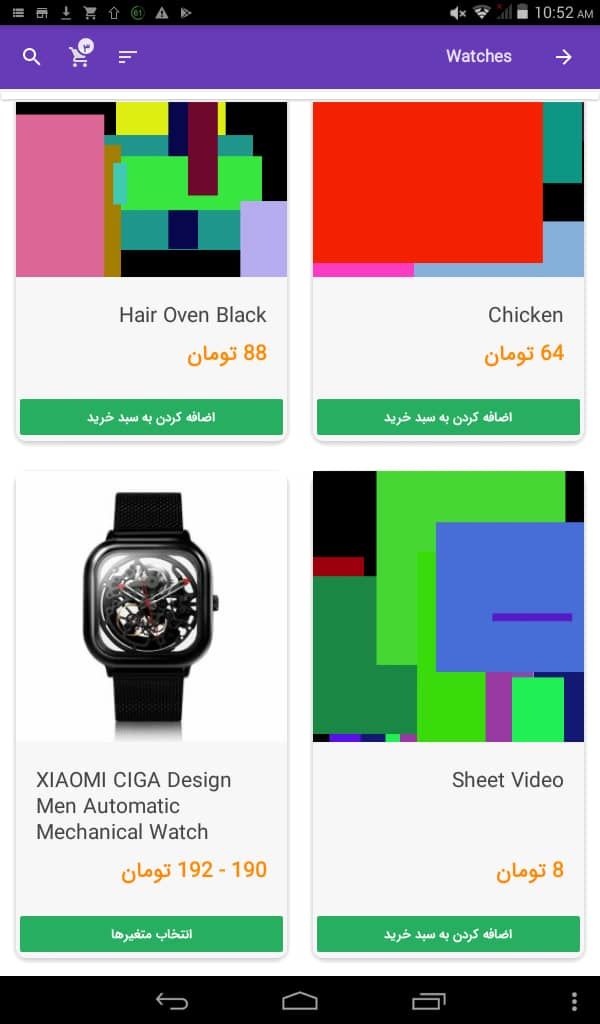Screen dimensions: 600x1024
Task: Open the sort options icon
Action: click(127, 57)
